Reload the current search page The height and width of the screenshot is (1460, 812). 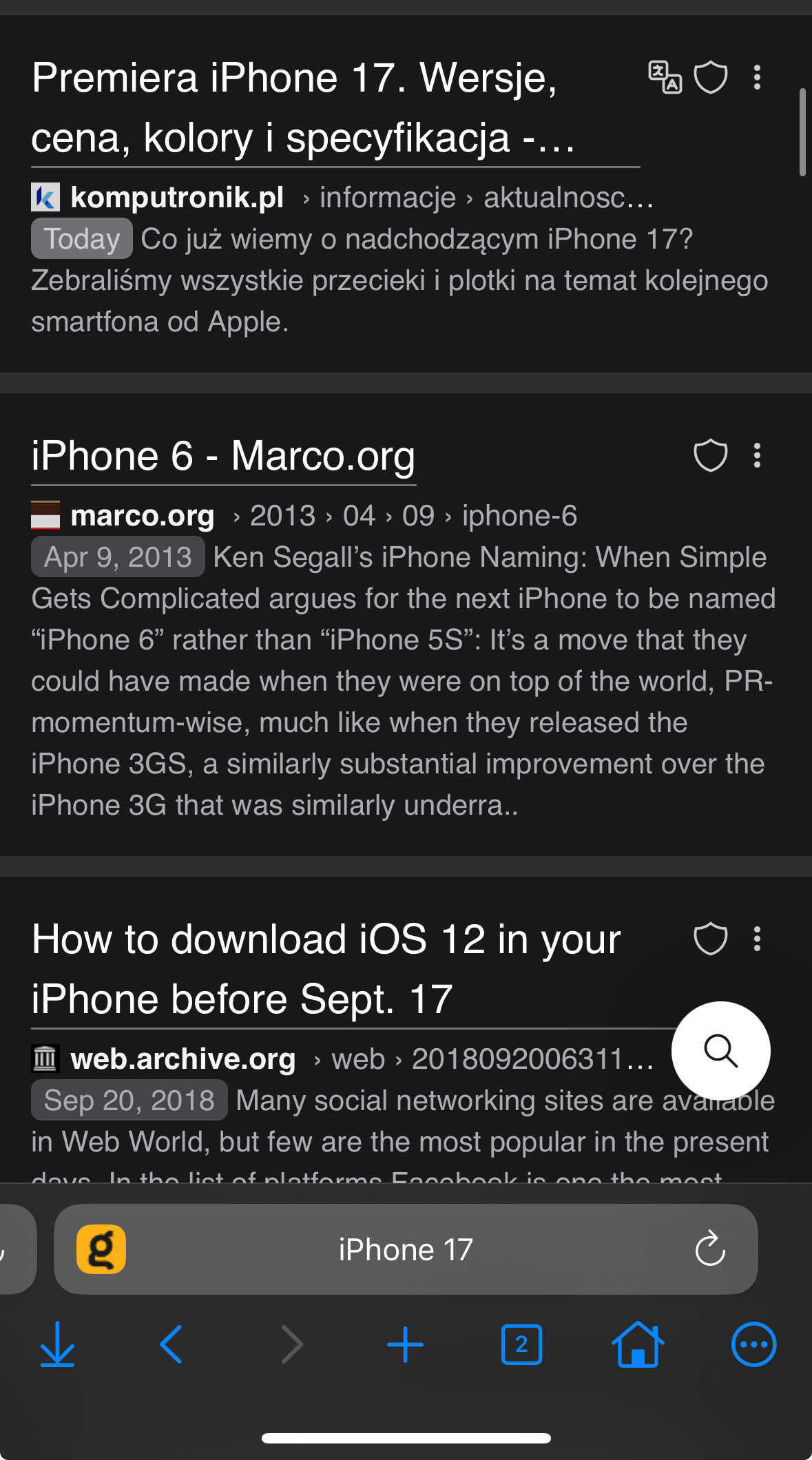(710, 1249)
